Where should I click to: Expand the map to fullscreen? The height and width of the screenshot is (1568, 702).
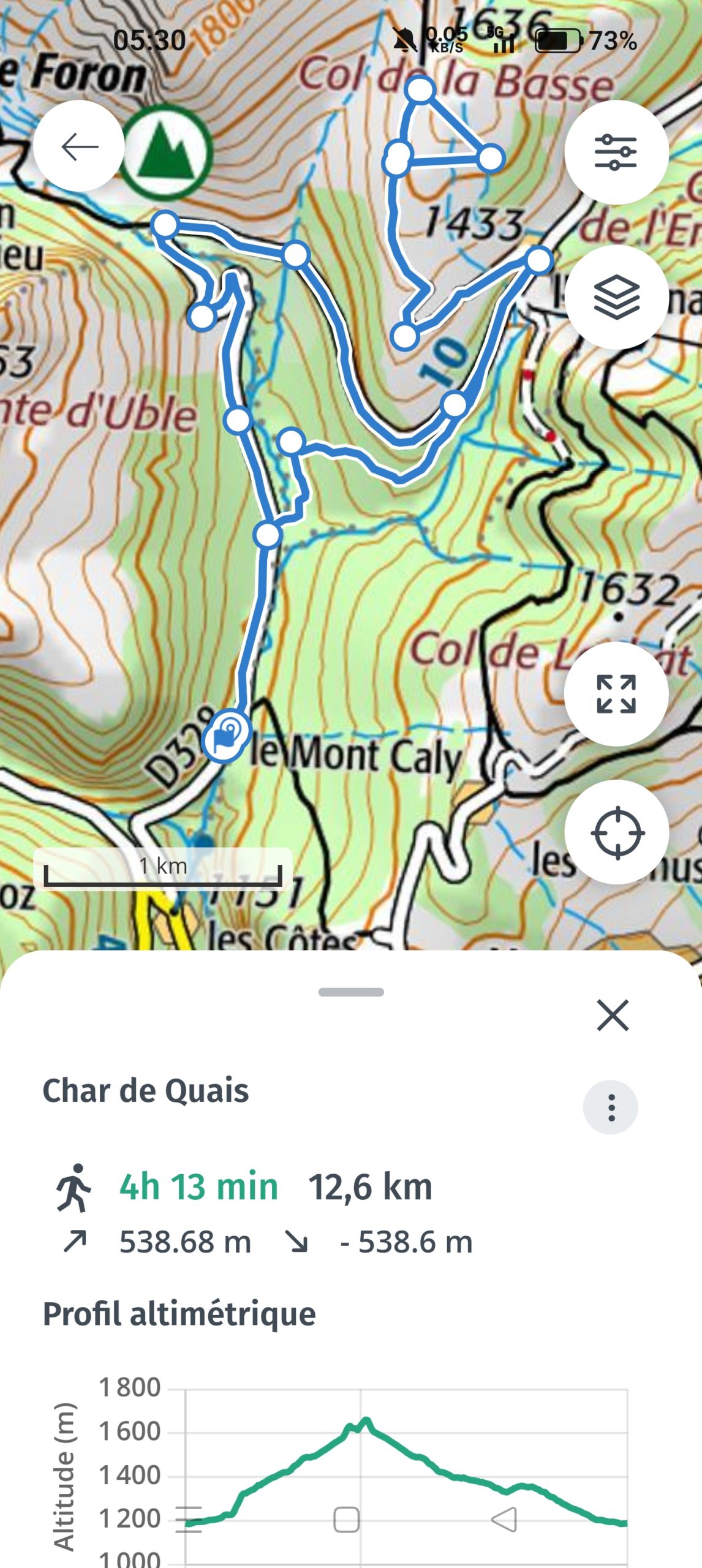[616, 694]
